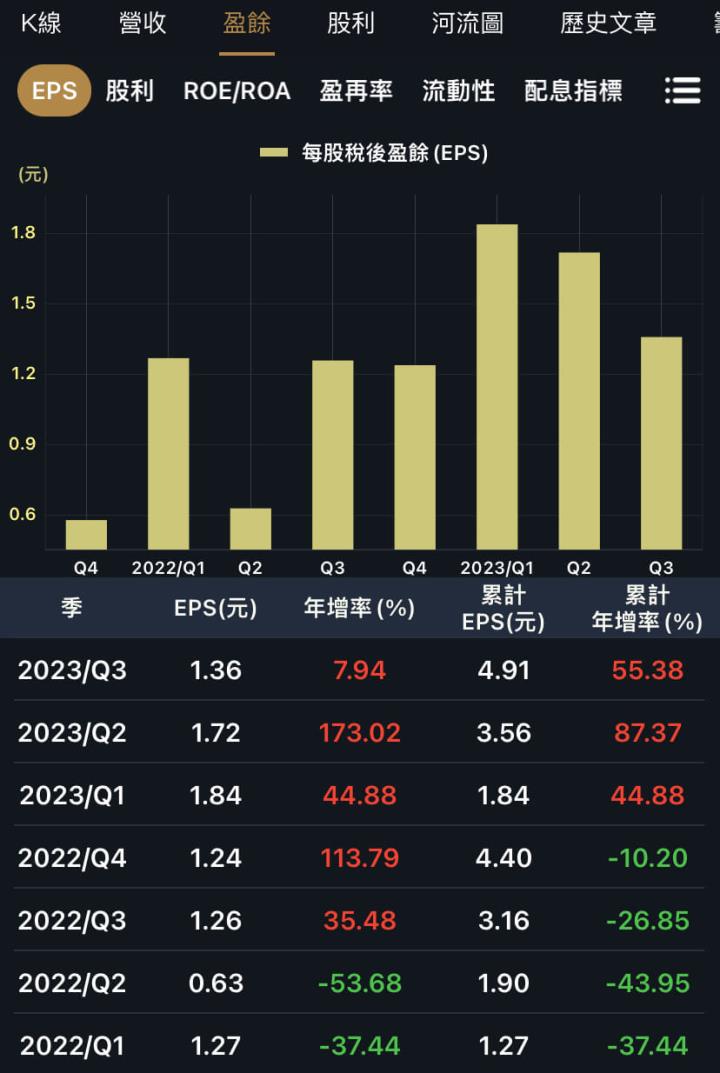This screenshot has height=1073, width=720.
Task: Switch to the 營收 tab
Action: (141, 24)
